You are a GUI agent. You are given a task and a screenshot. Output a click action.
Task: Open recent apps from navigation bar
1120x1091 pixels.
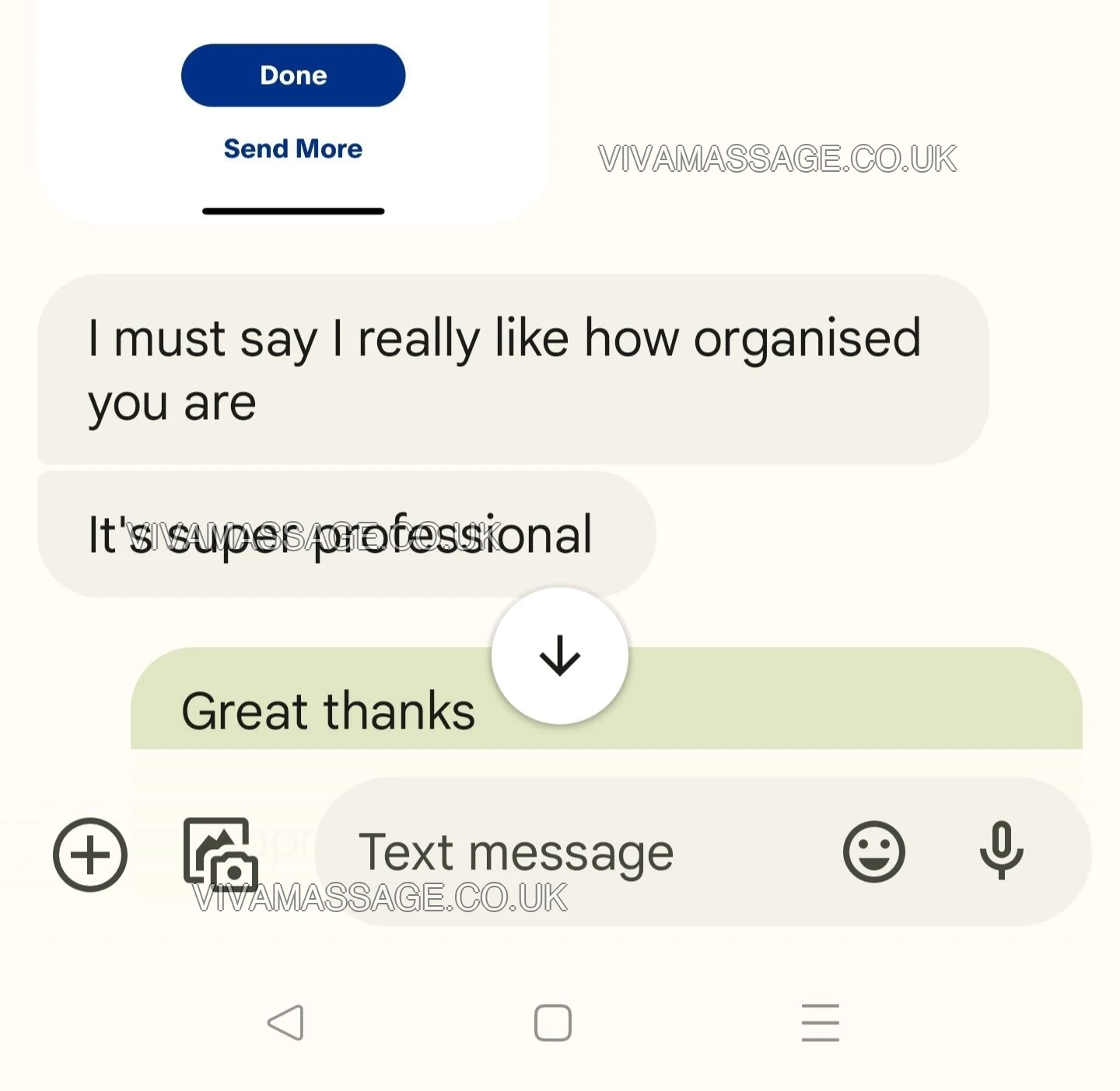820,1022
